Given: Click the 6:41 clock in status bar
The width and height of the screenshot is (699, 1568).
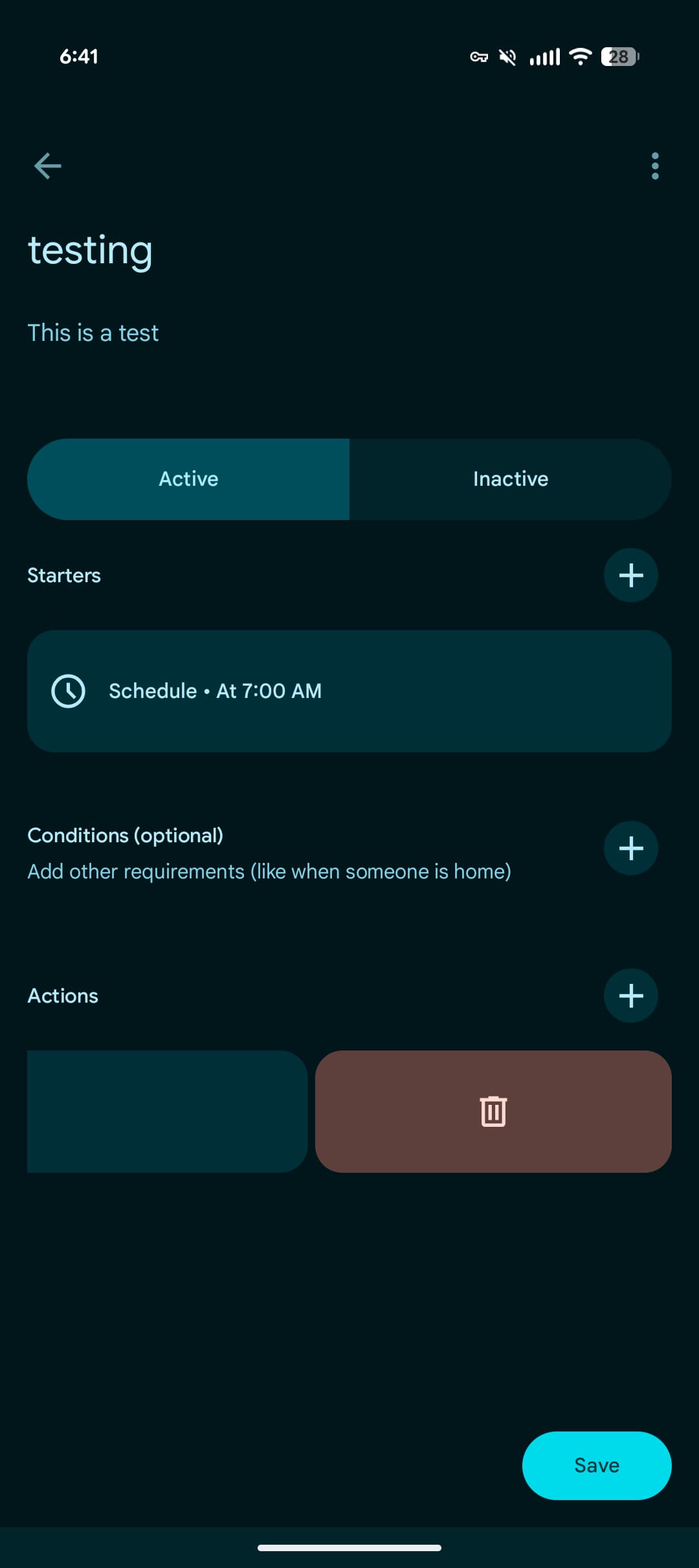Looking at the screenshot, I should coord(80,56).
